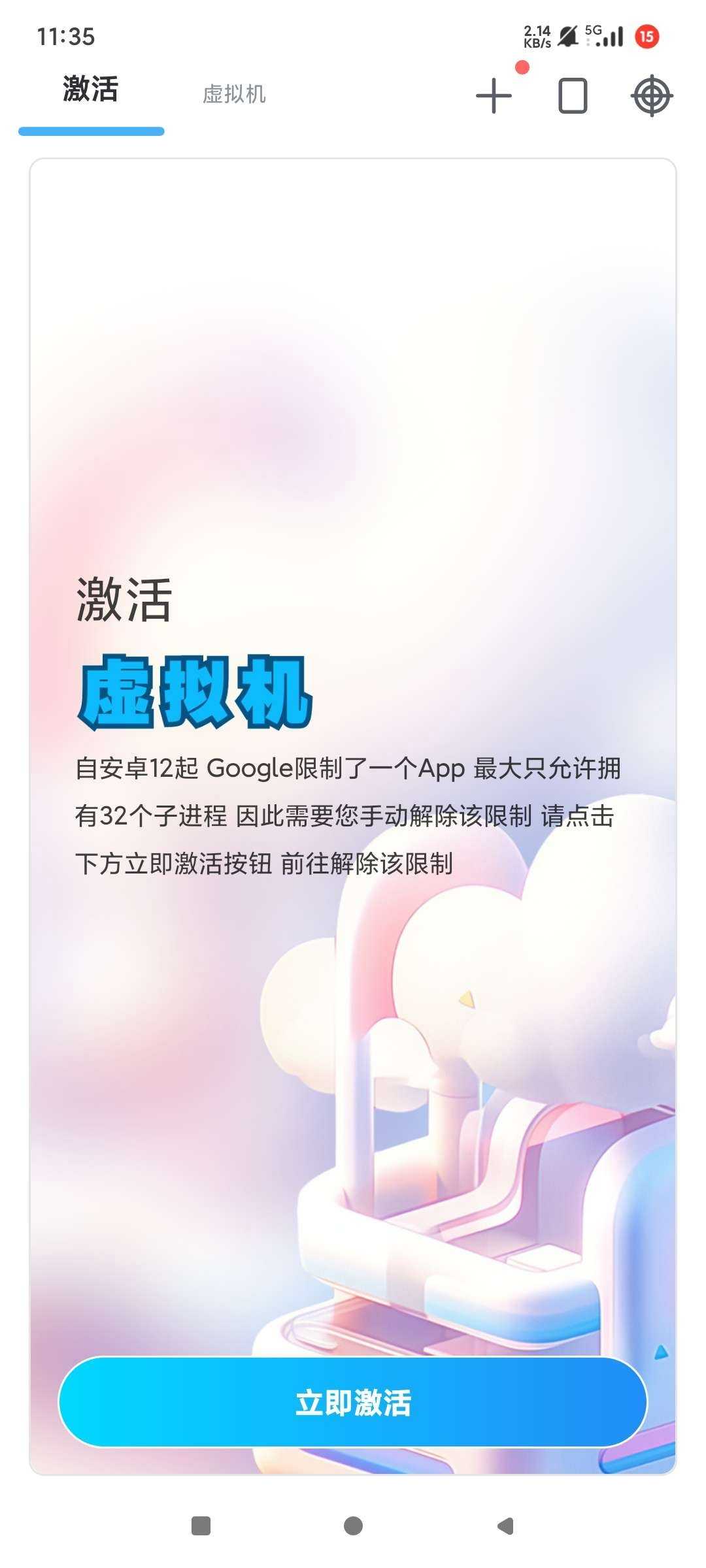The width and height of the screenshot is (706, 1568).
Task: Switch to the 虚拟机 tab
Action: pos(234,94)
